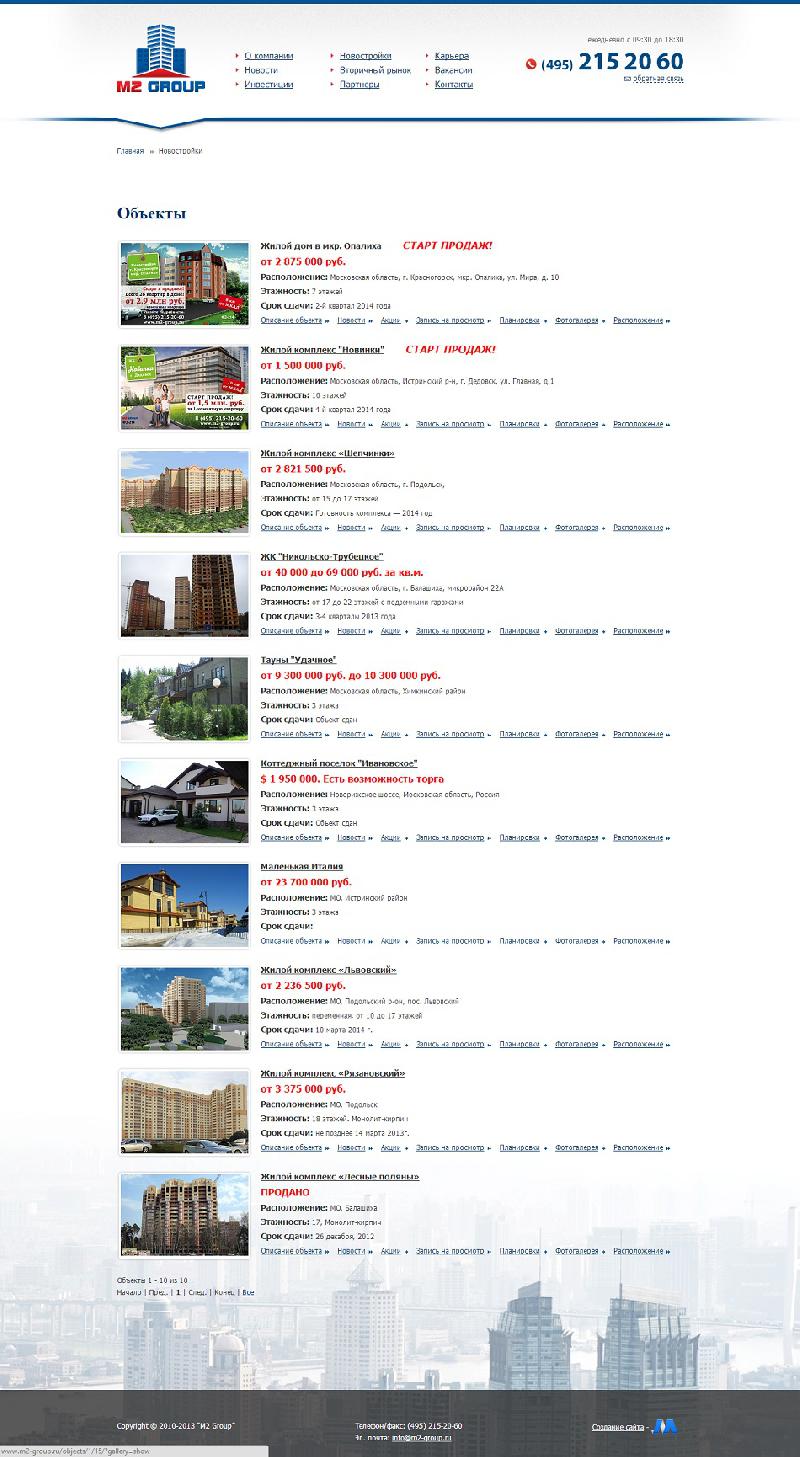Screen dimensions: 800x1457
Task: Tap the Все link in the pagination
Action: pyautogui.click(x=249, y=1292)
